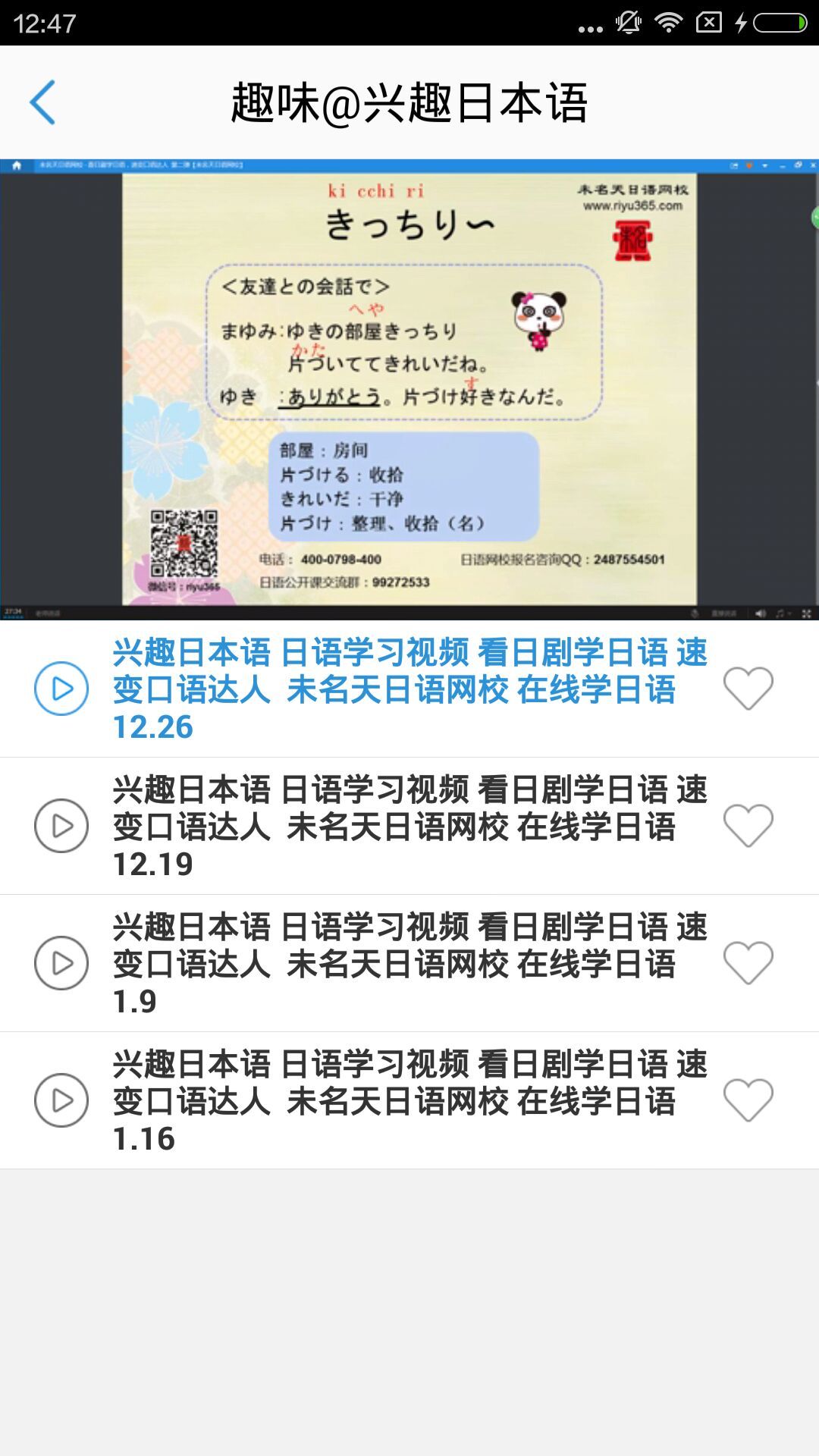Go back using the top-left arrow

point(42,102)
